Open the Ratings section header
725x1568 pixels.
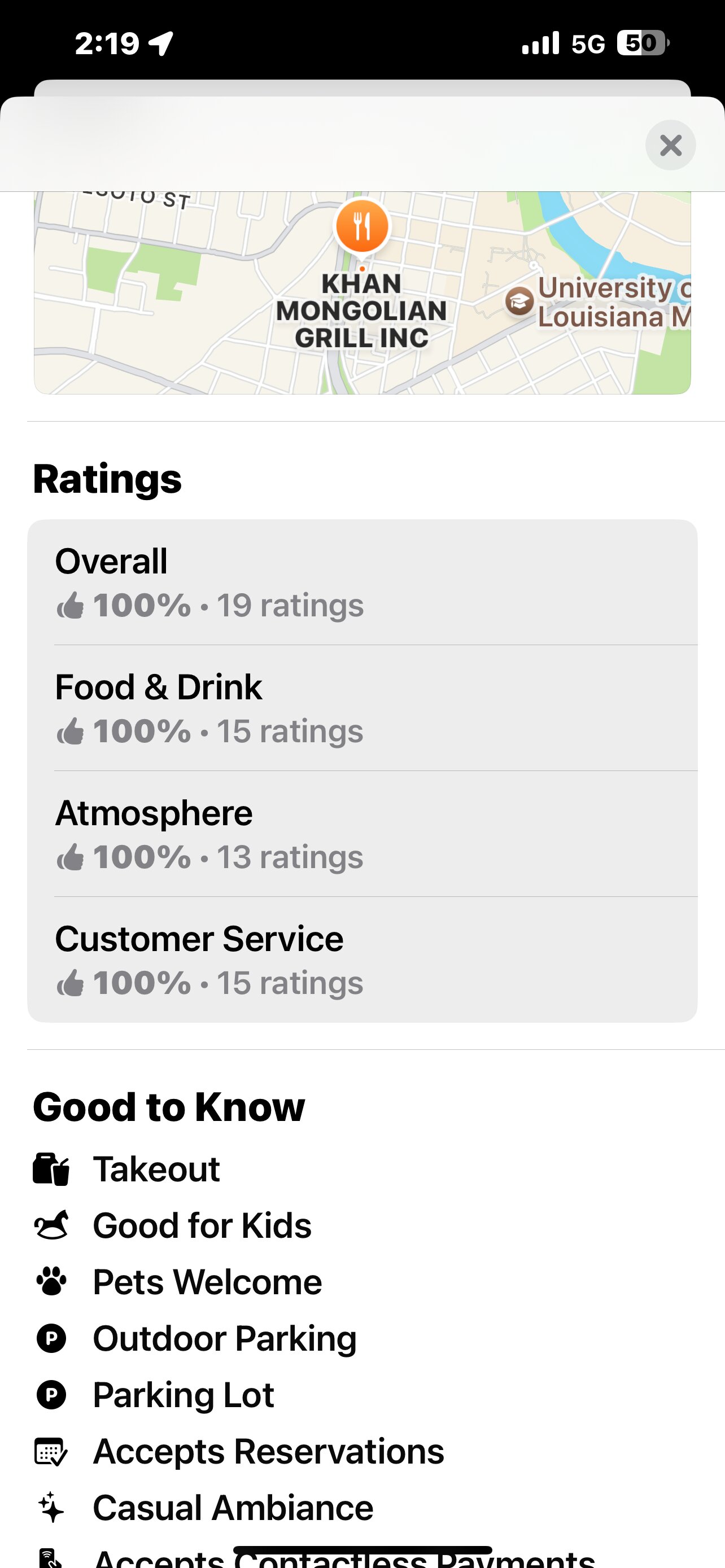[107, 479]
